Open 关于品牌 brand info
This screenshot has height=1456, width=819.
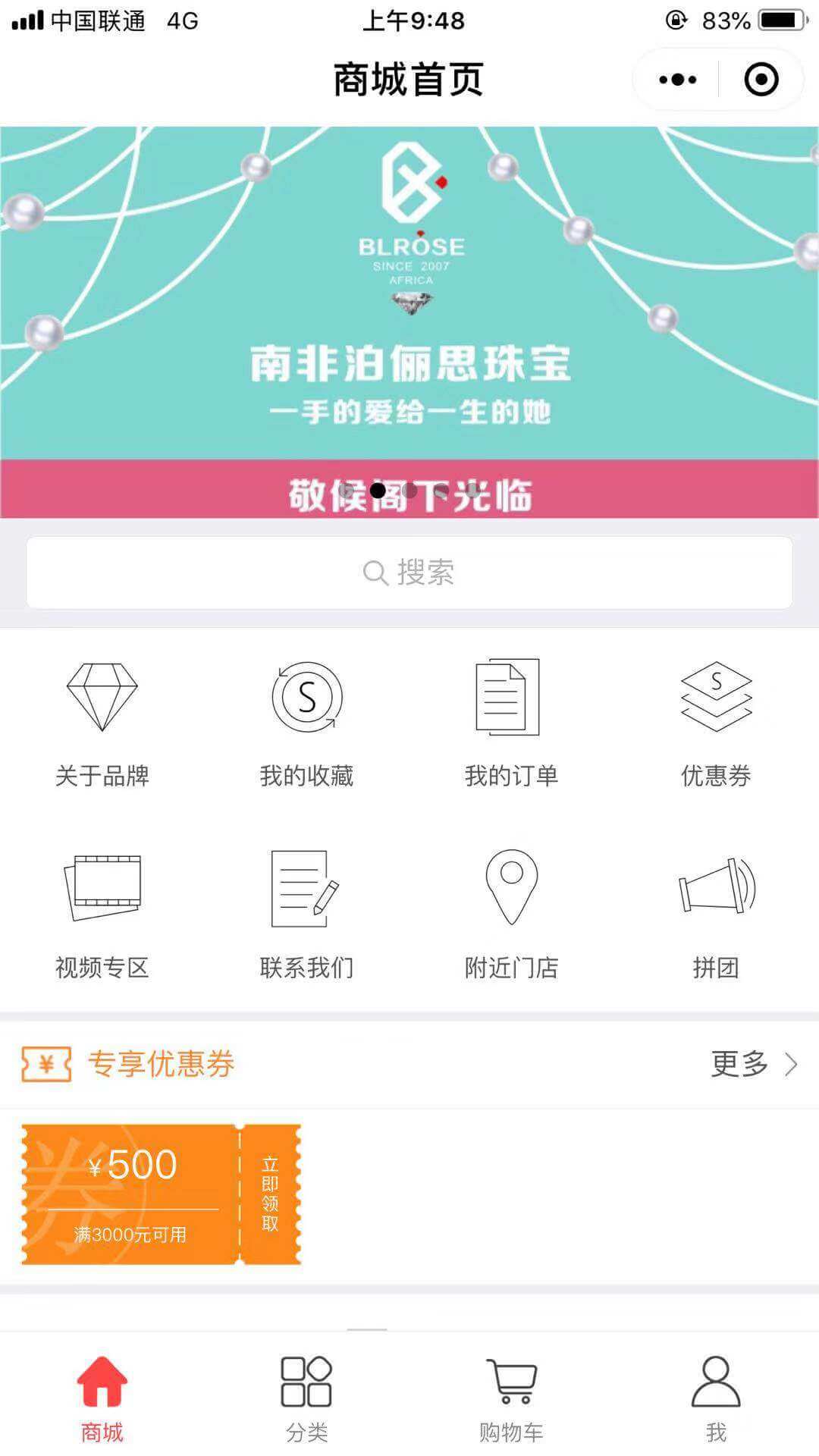tap(102, 720)
